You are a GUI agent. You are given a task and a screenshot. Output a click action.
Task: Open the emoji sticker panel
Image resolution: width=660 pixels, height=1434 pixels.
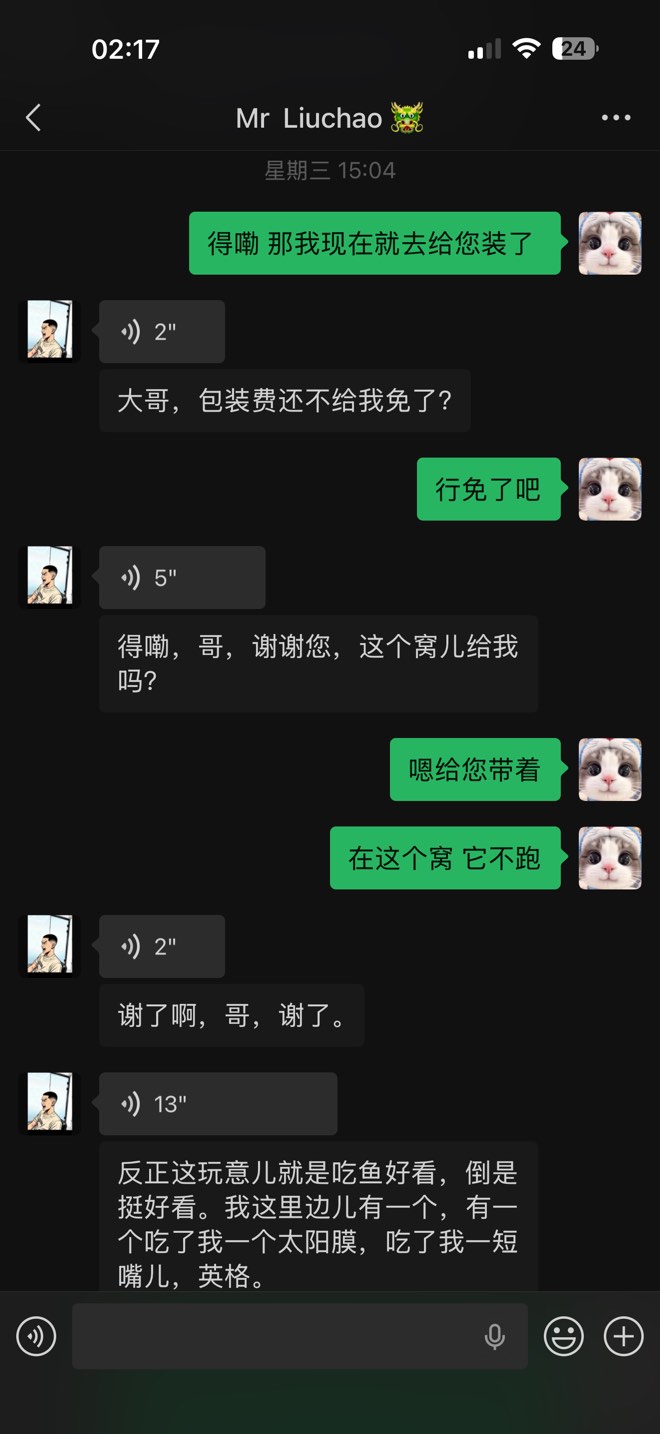[x=563, y=1336]
